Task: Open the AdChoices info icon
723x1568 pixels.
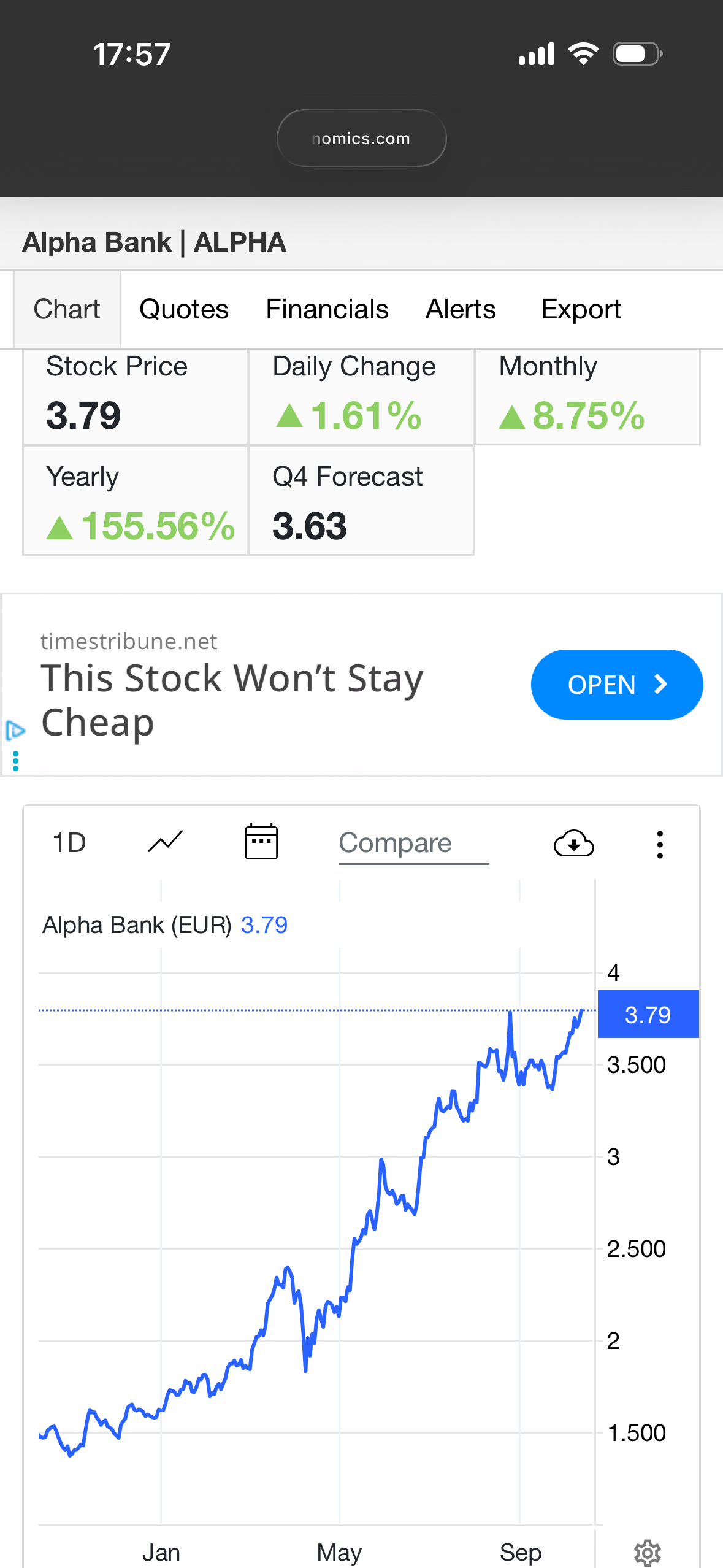Action: [15, 730]
